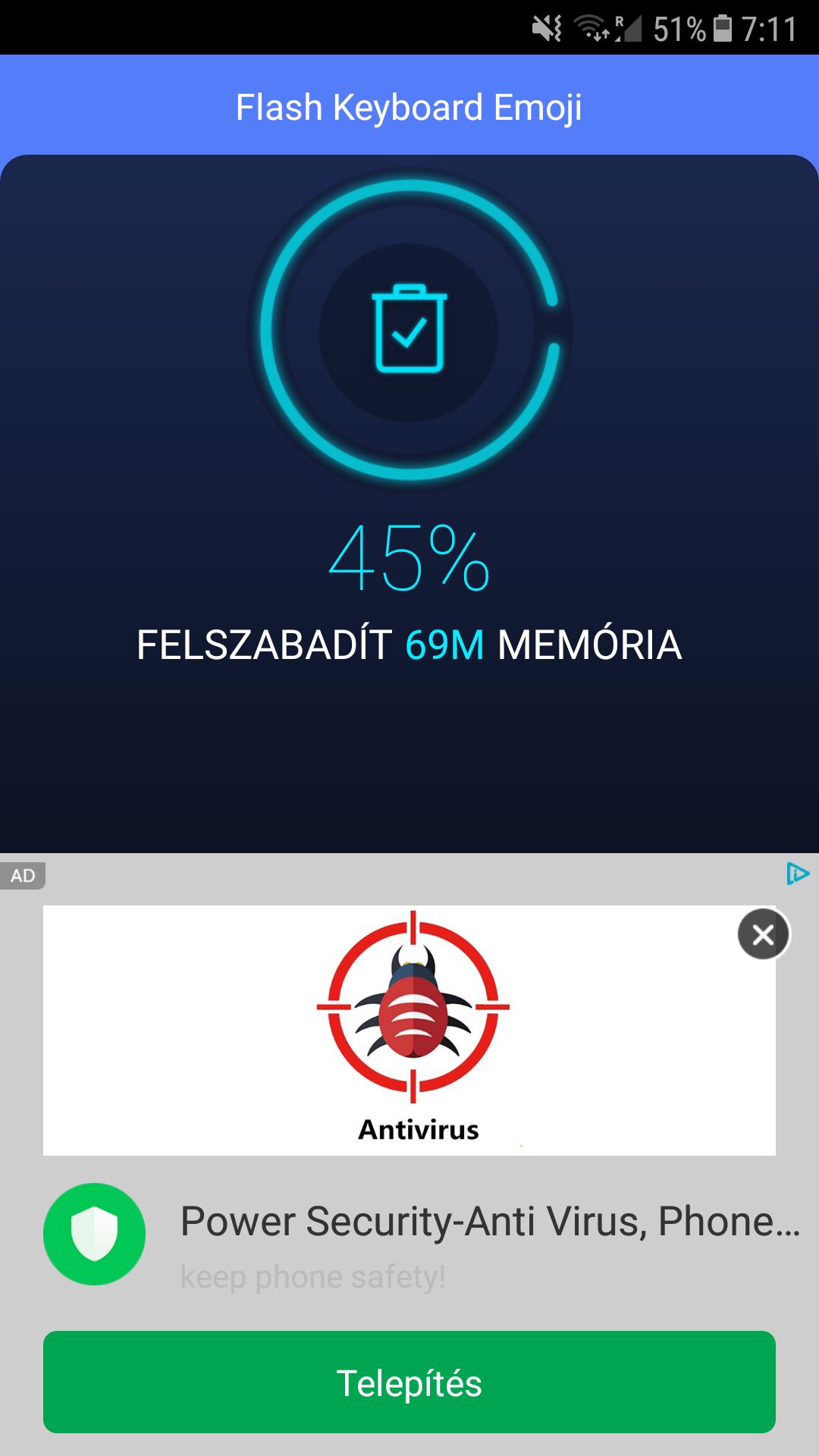The width and height of the screenshot is (819, 1456).
Task: Open the Antivirus ad banner image
Action: (x=409, y=1030)
